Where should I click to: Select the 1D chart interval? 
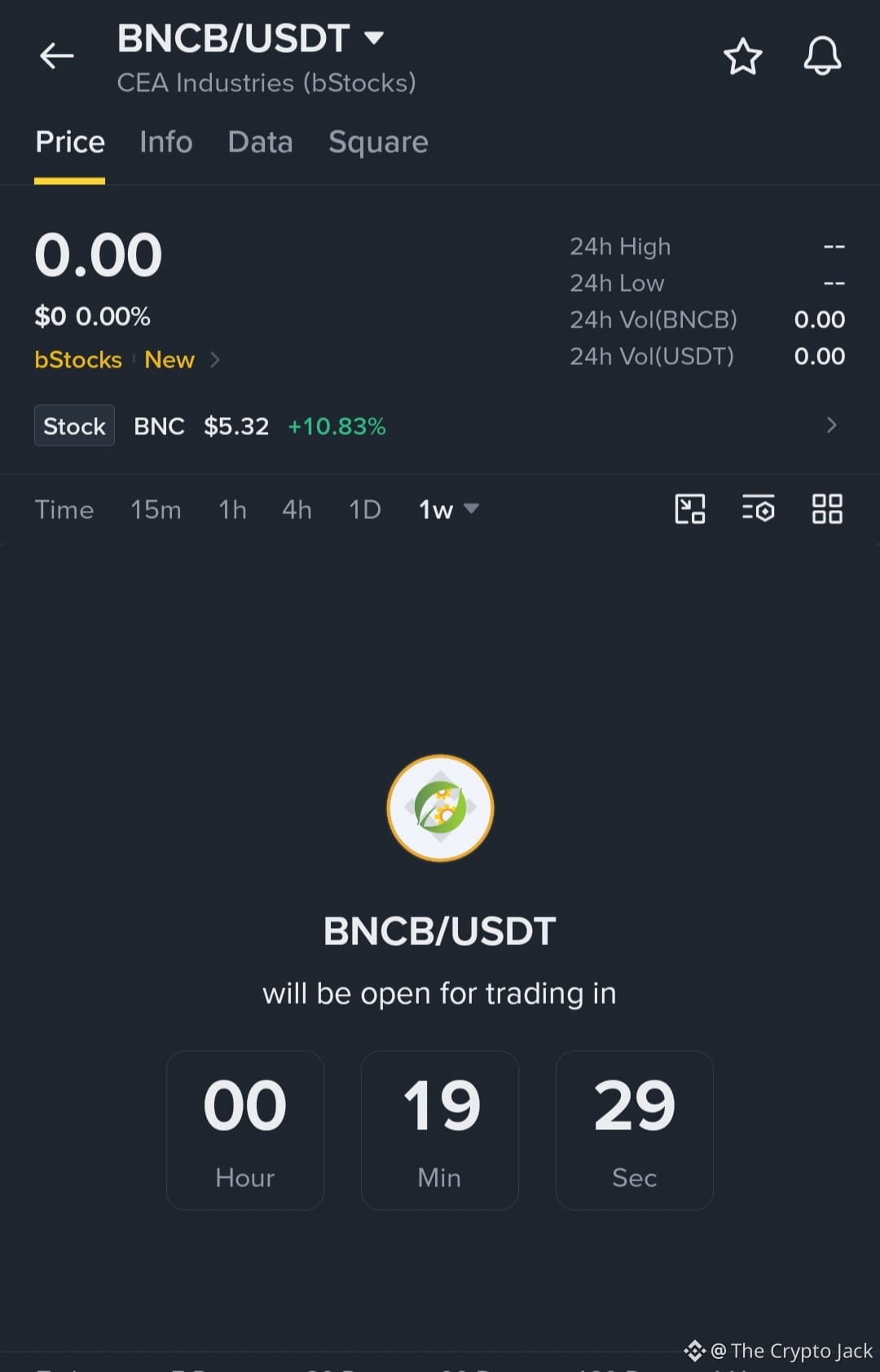coord(364,510)
